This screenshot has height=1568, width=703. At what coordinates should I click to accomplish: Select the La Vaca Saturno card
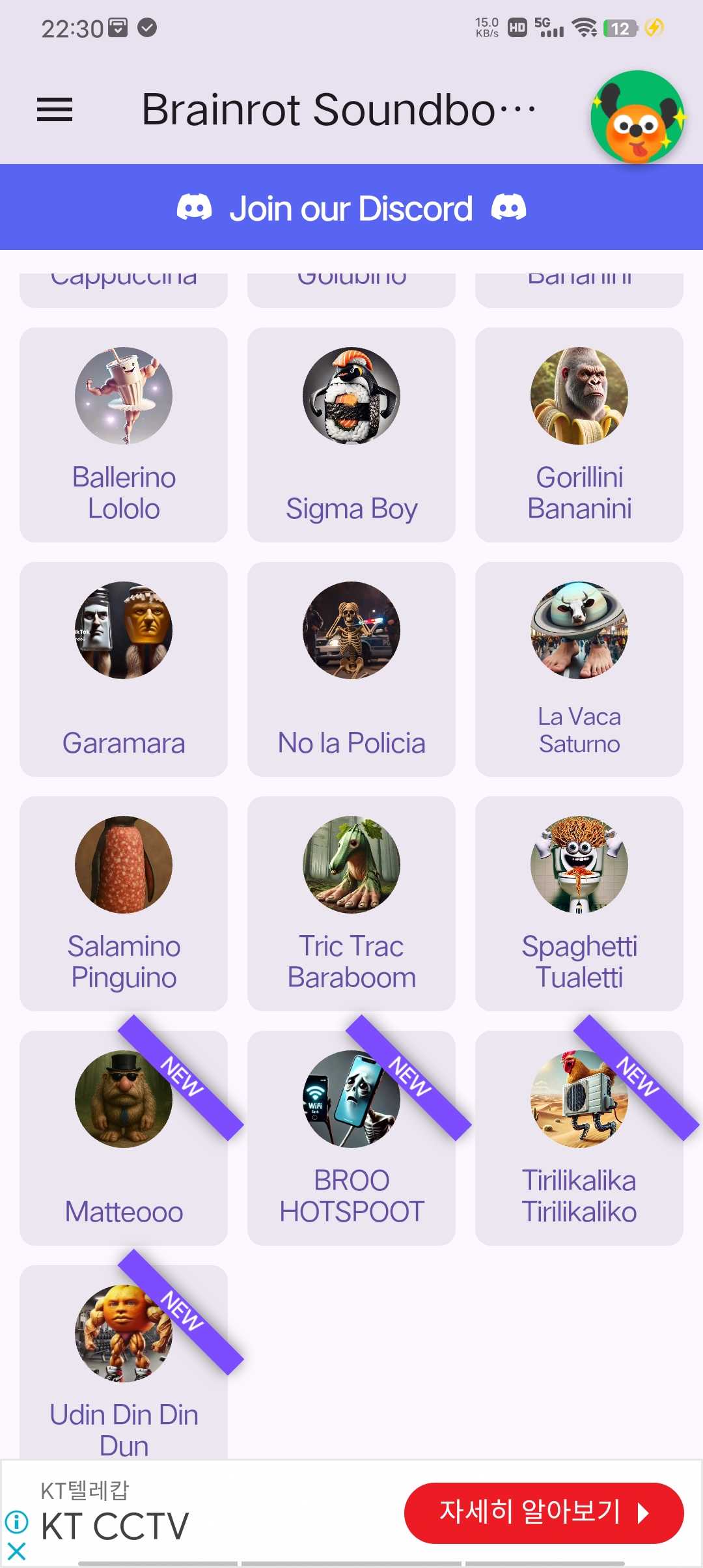click(579, 669)
